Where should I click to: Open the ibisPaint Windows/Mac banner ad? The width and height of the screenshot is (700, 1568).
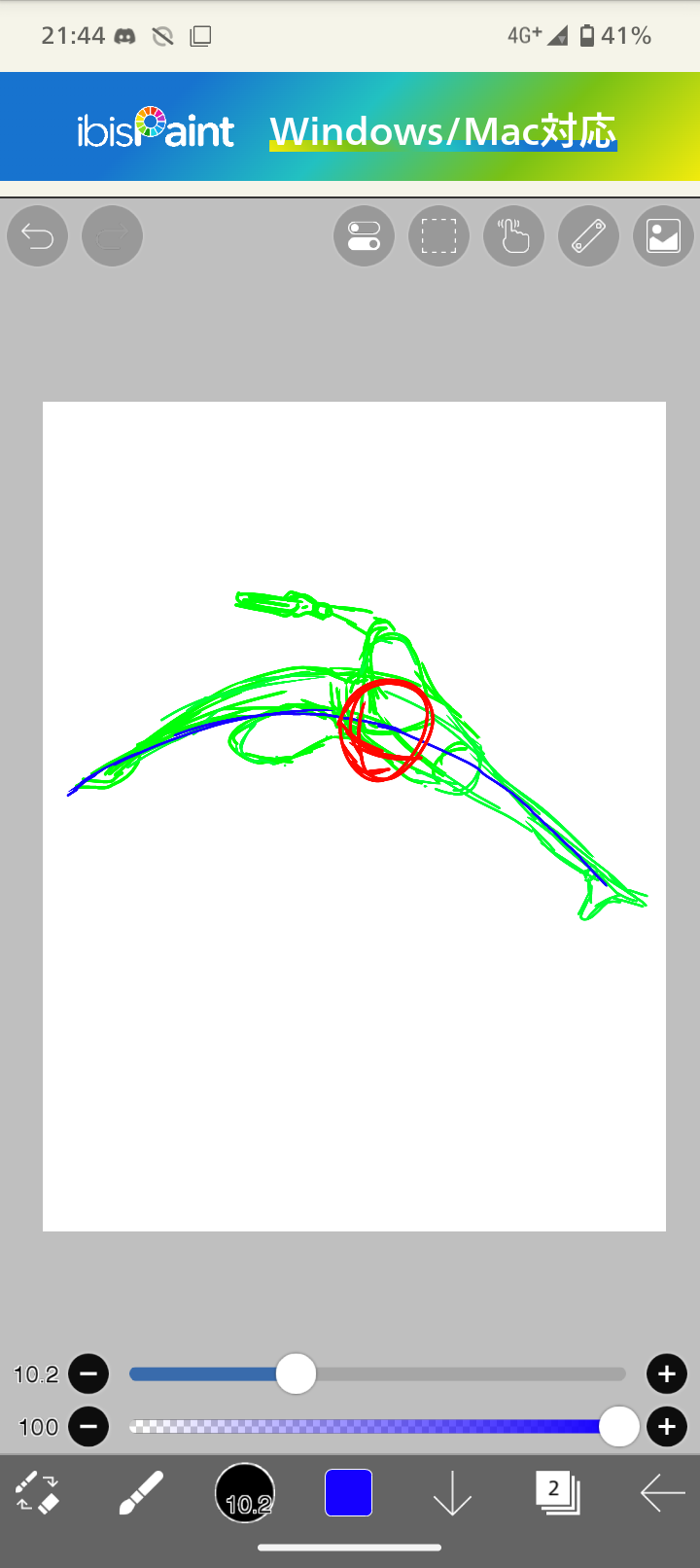pyautogui.click(x=350, y=127)
